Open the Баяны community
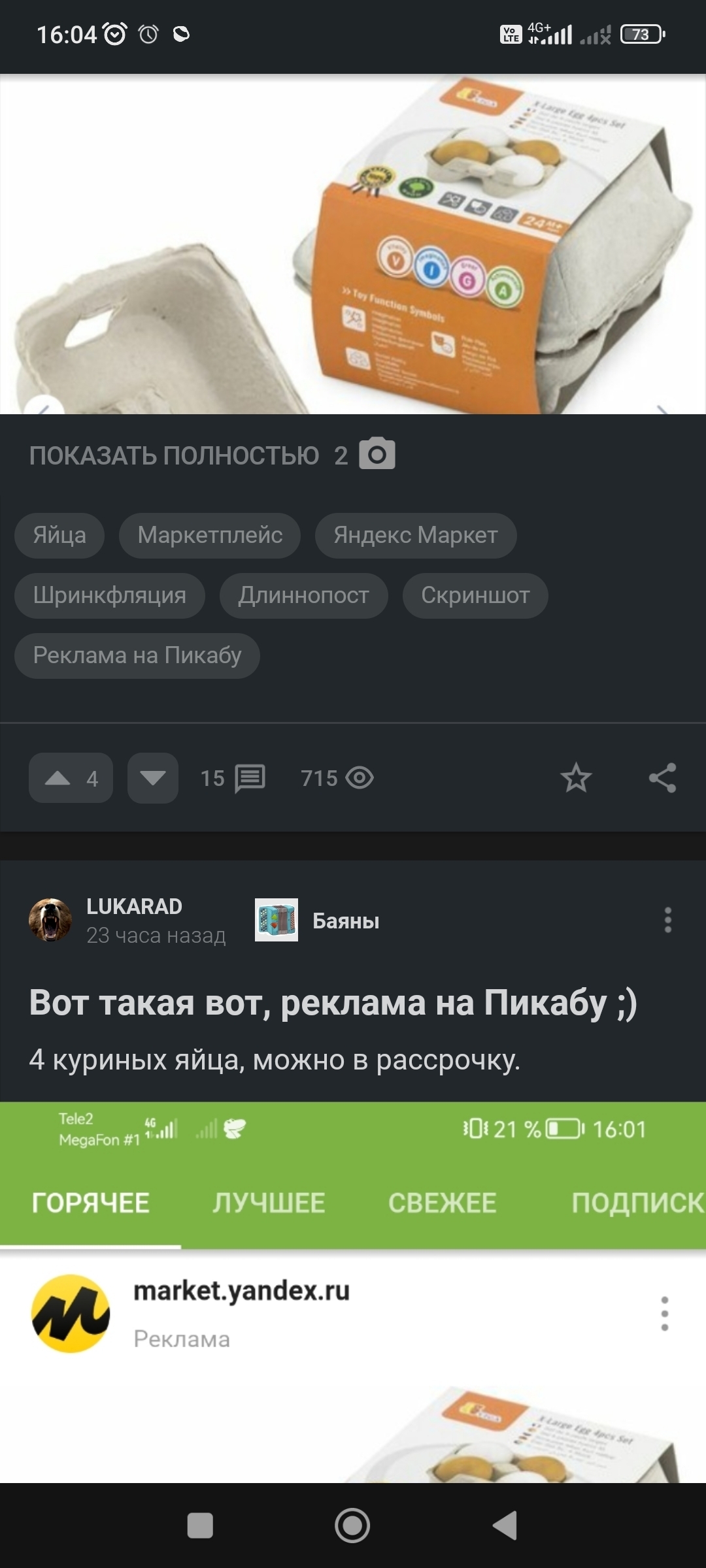This screenshot has width=706, height=1568. coord(345,921)
